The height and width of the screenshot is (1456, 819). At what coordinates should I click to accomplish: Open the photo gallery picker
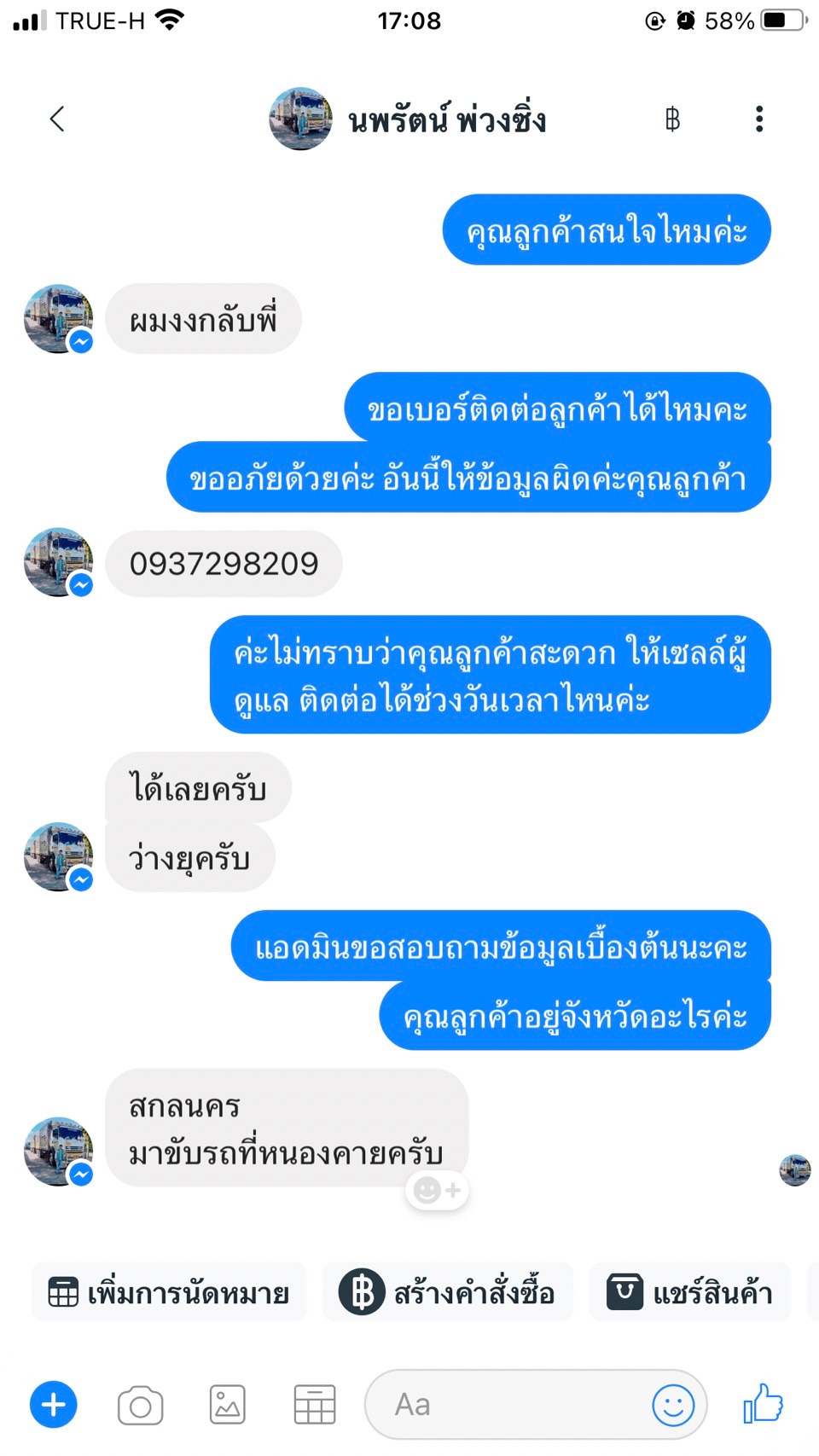pos(228,1405)
